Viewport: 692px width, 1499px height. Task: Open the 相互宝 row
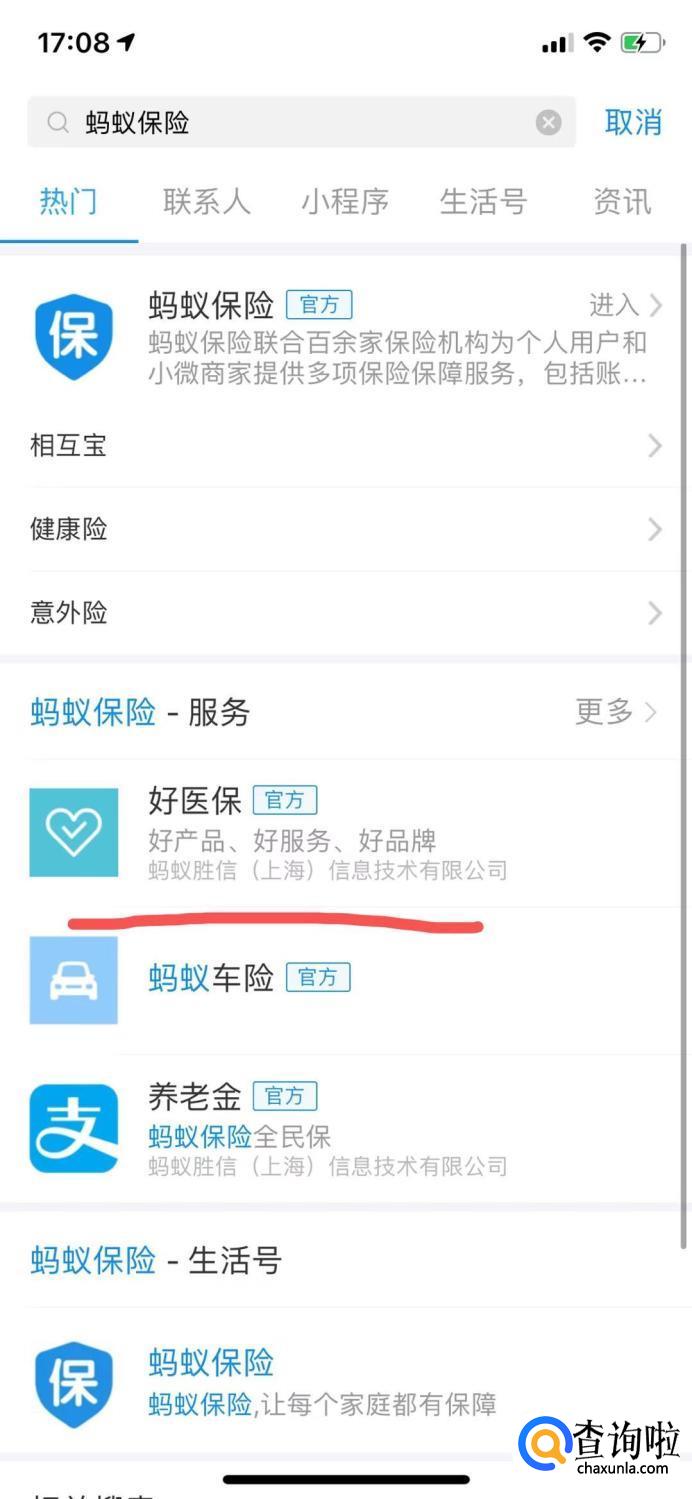coord(346,445)
